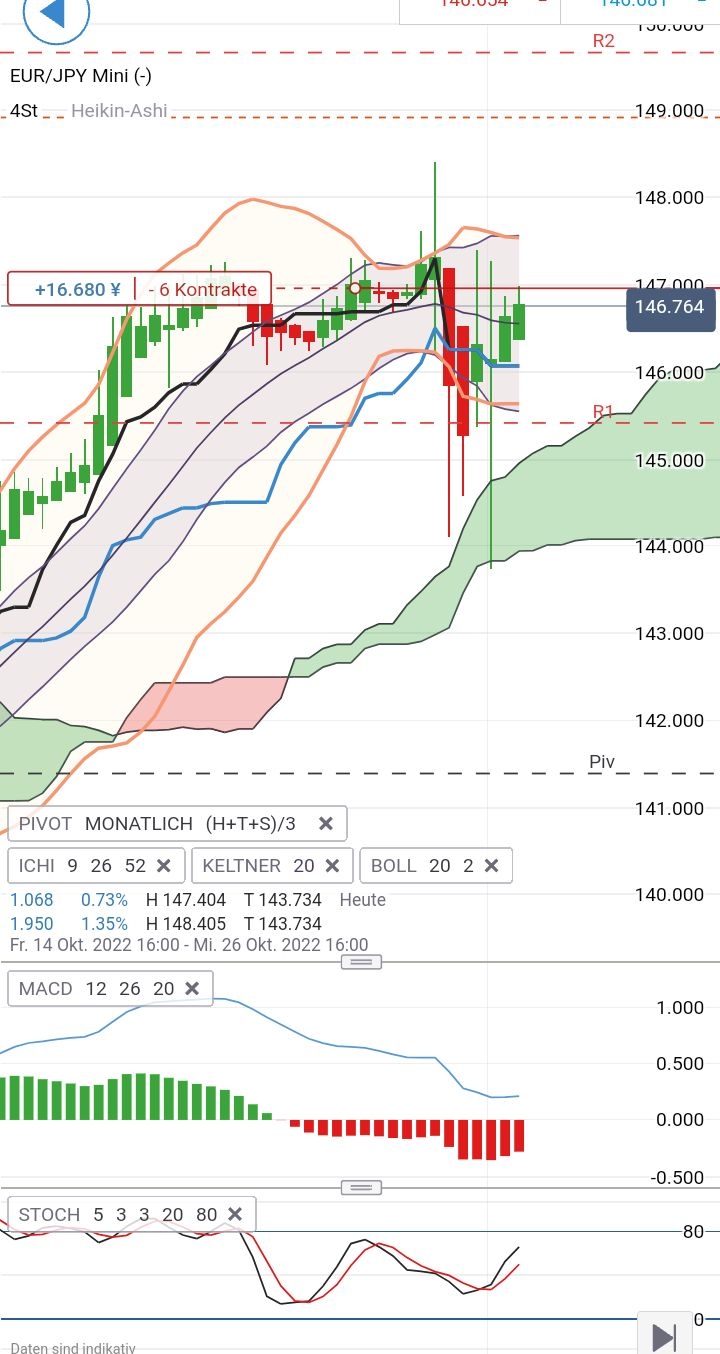Change the 4St timeframe setting
Image resolution: width=720 pixels, height=1354 pixels.
24,111
